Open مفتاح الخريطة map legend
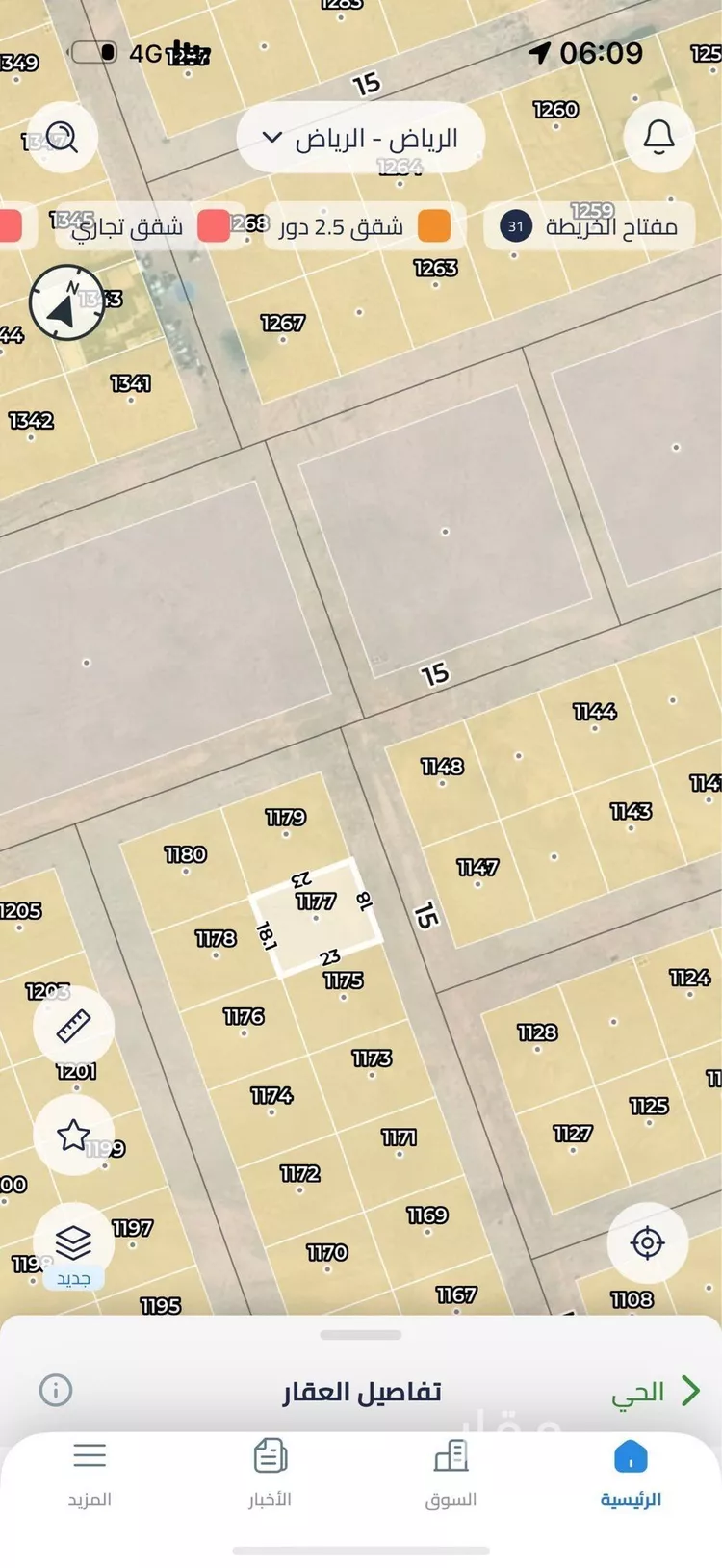The height and width of the screenshot is (1568, 722). click(589, 227)
